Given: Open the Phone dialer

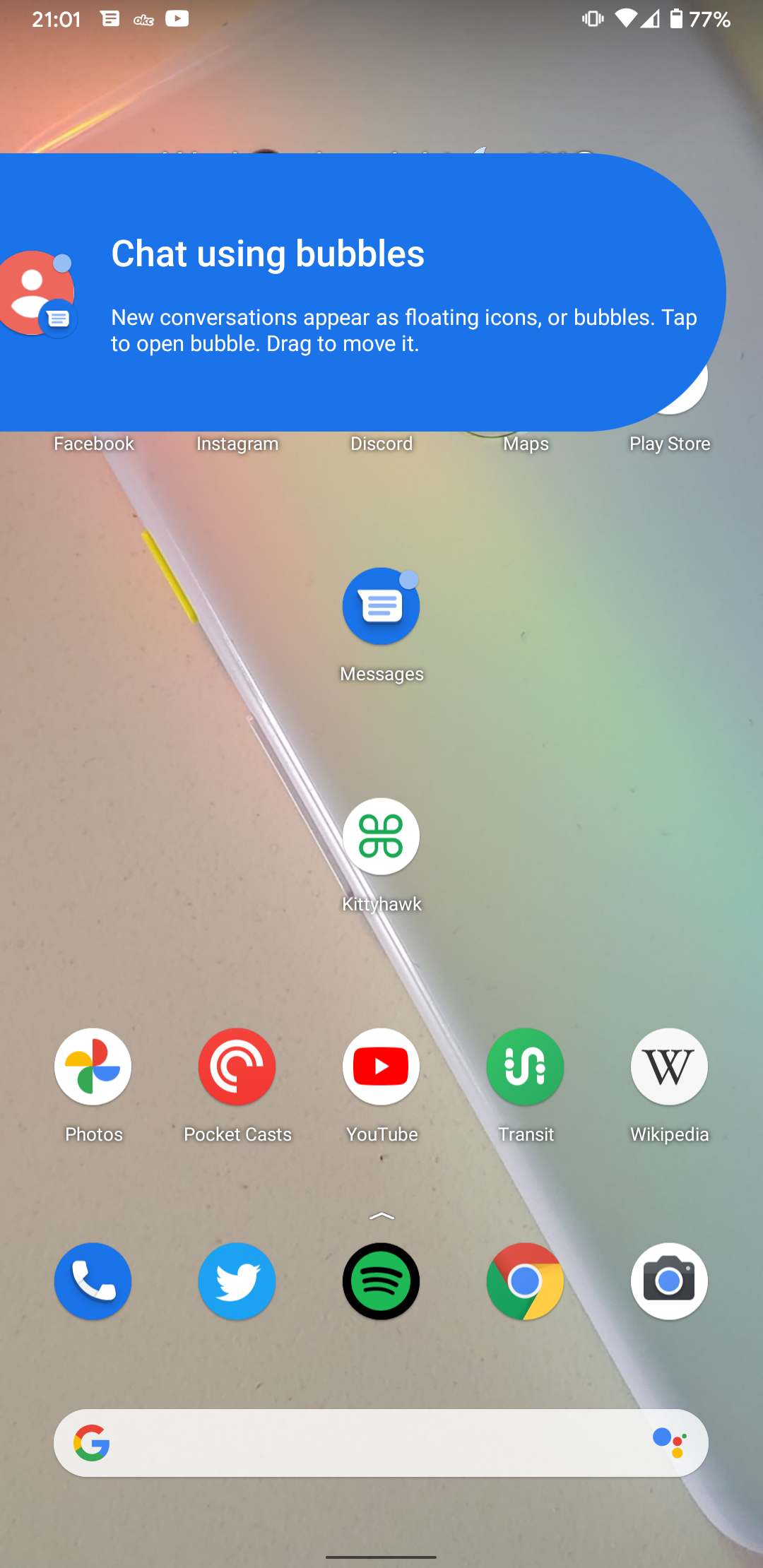Looking at the screenshot, I should click(93, 1281).
